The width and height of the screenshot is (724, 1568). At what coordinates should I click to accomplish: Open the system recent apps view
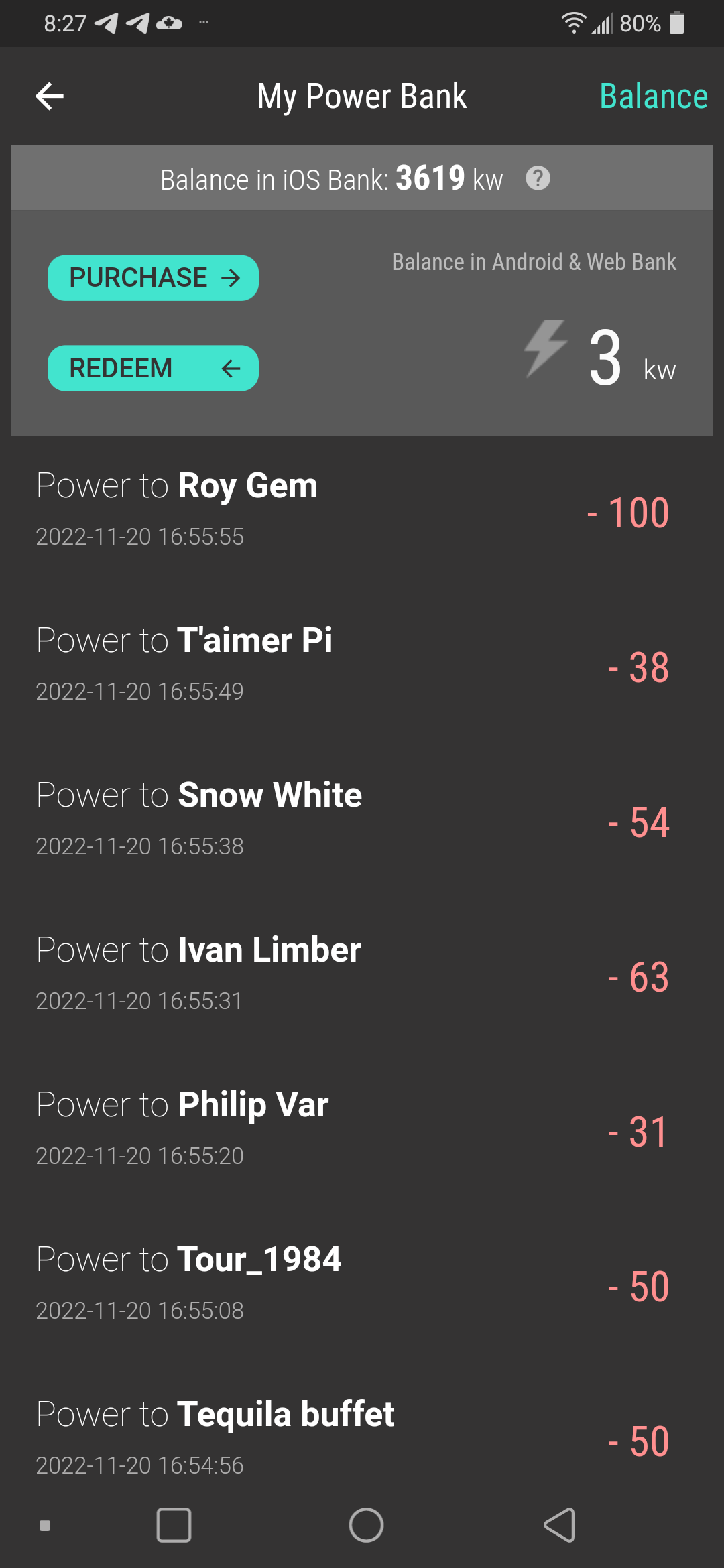174,1526
